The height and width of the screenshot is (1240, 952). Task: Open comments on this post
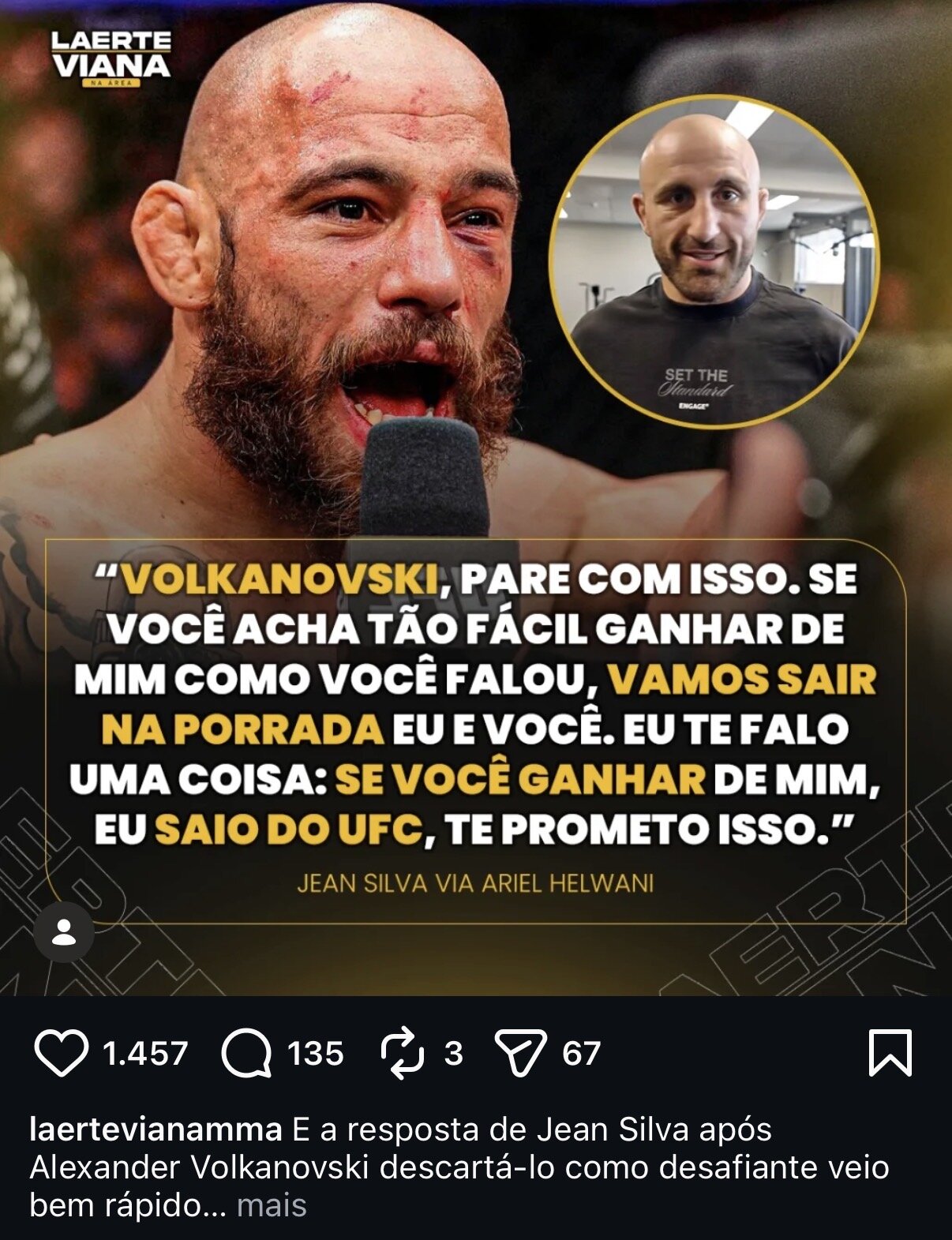(246, 1053)
